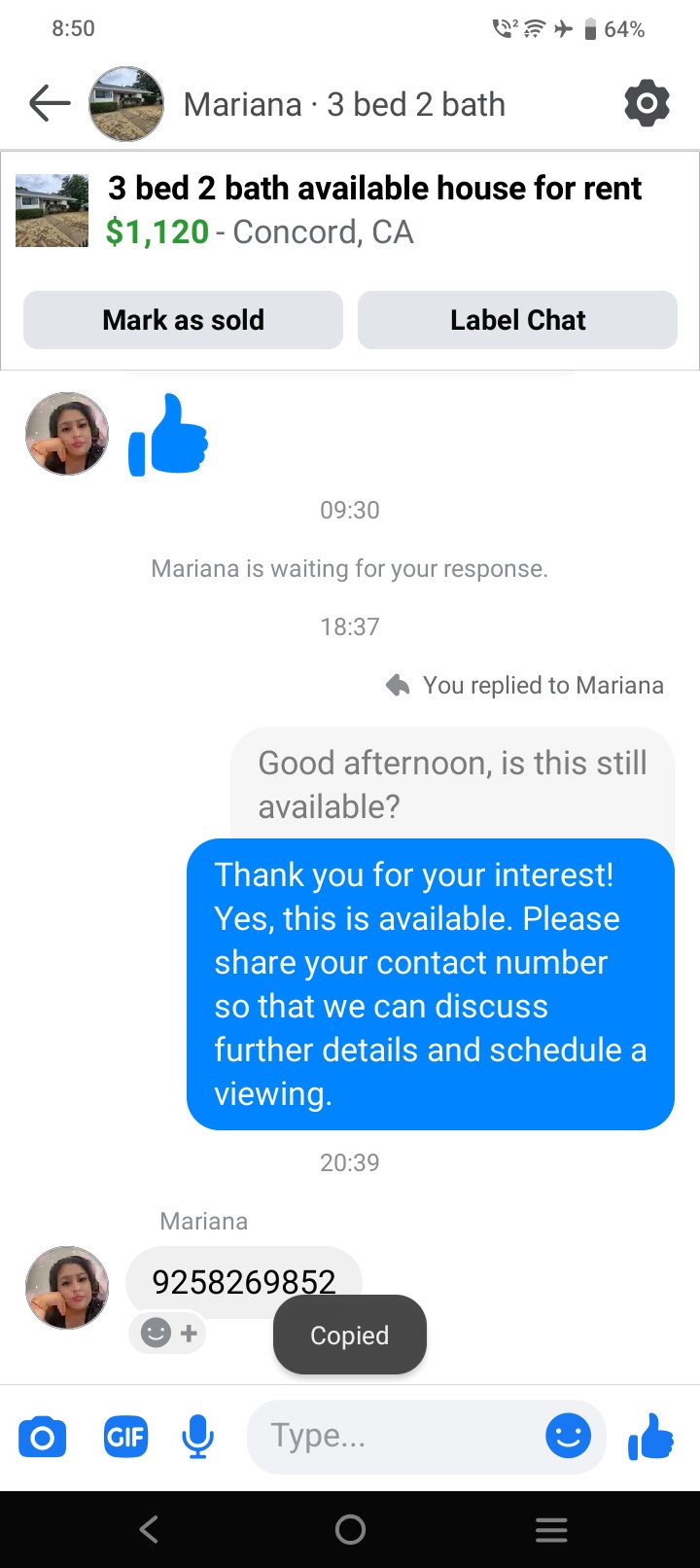
Task: Open the GIF picker
Action: coord(125,1437)
